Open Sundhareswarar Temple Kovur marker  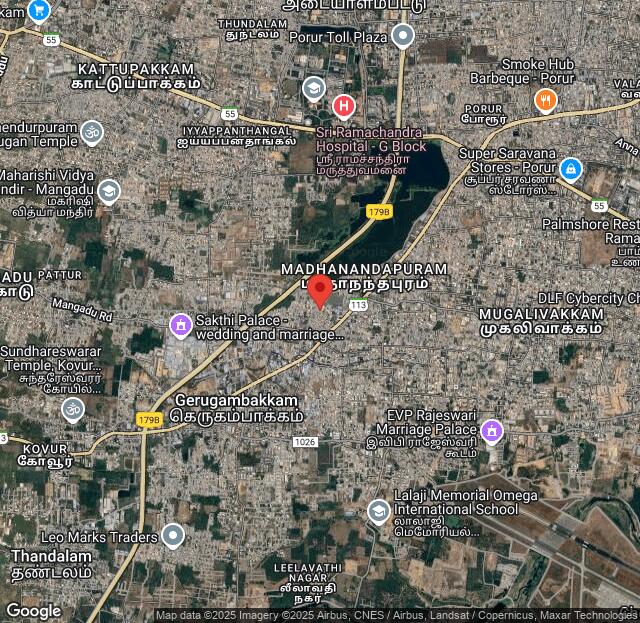[72, 408]
